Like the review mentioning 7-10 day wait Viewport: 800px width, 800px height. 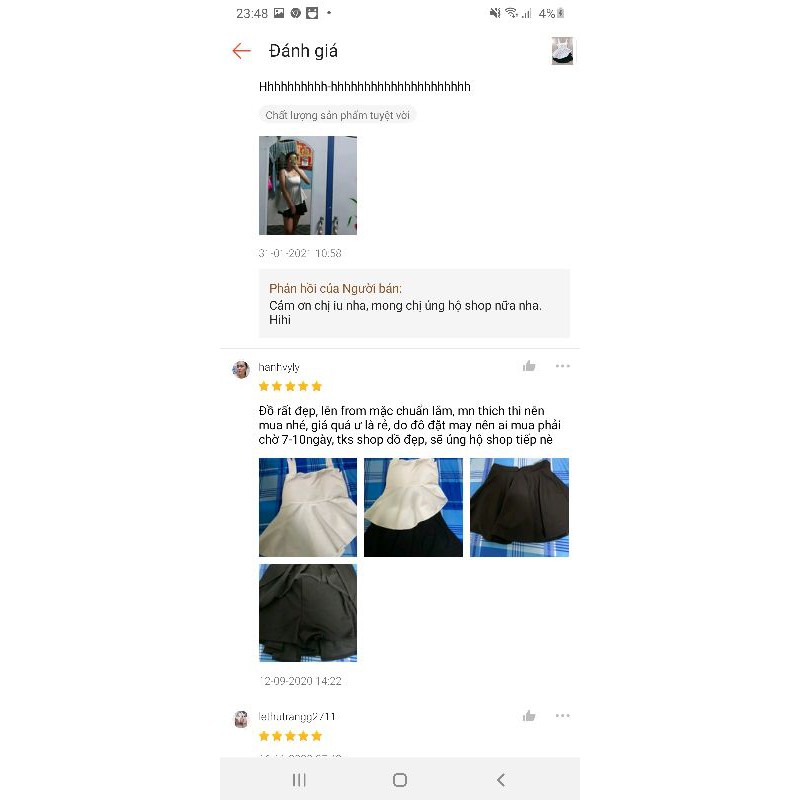click(x=529, y=366)
